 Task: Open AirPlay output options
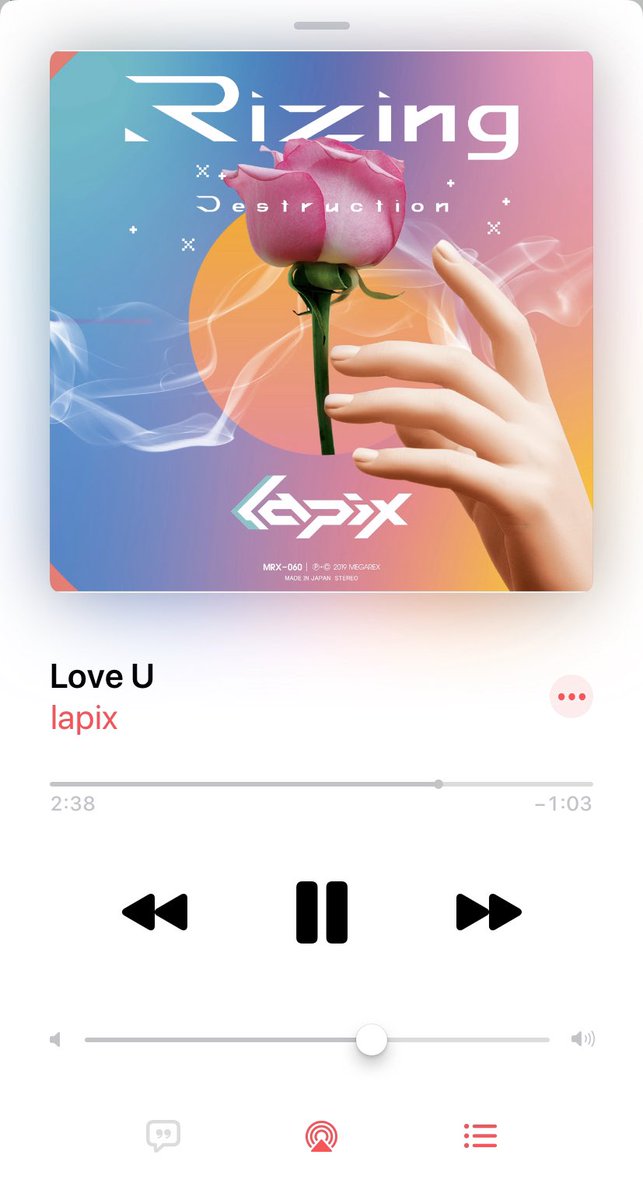(x=321, y=1136)
